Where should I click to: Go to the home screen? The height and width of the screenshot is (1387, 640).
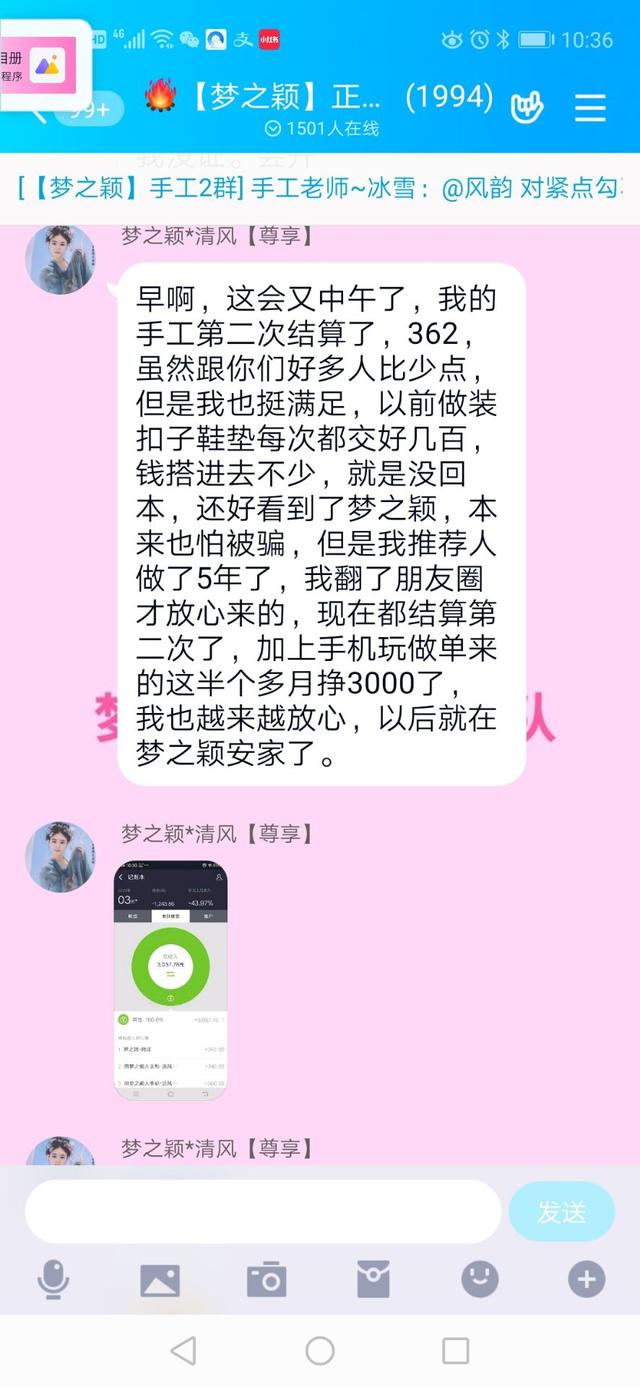320,1351
